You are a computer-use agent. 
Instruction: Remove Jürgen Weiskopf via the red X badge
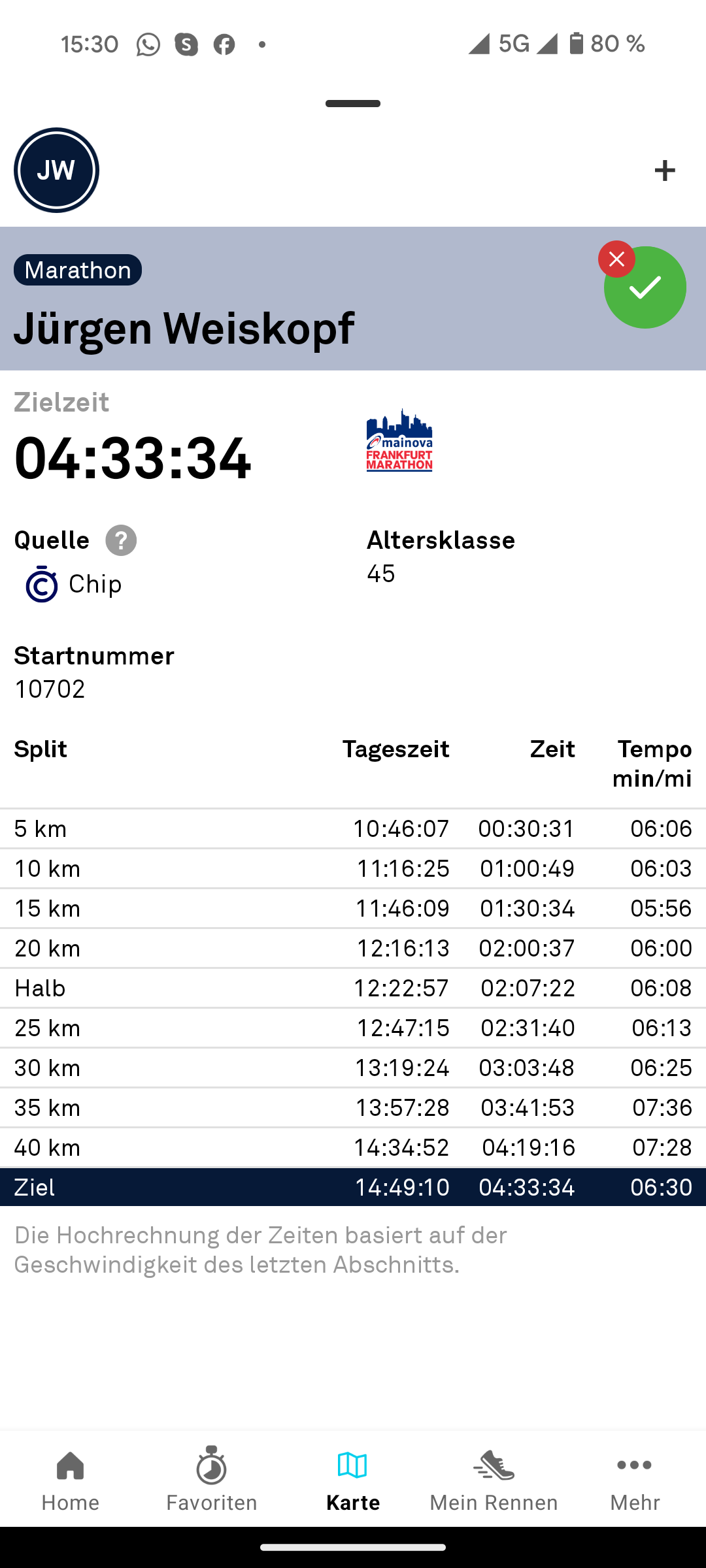pos(616,259)
